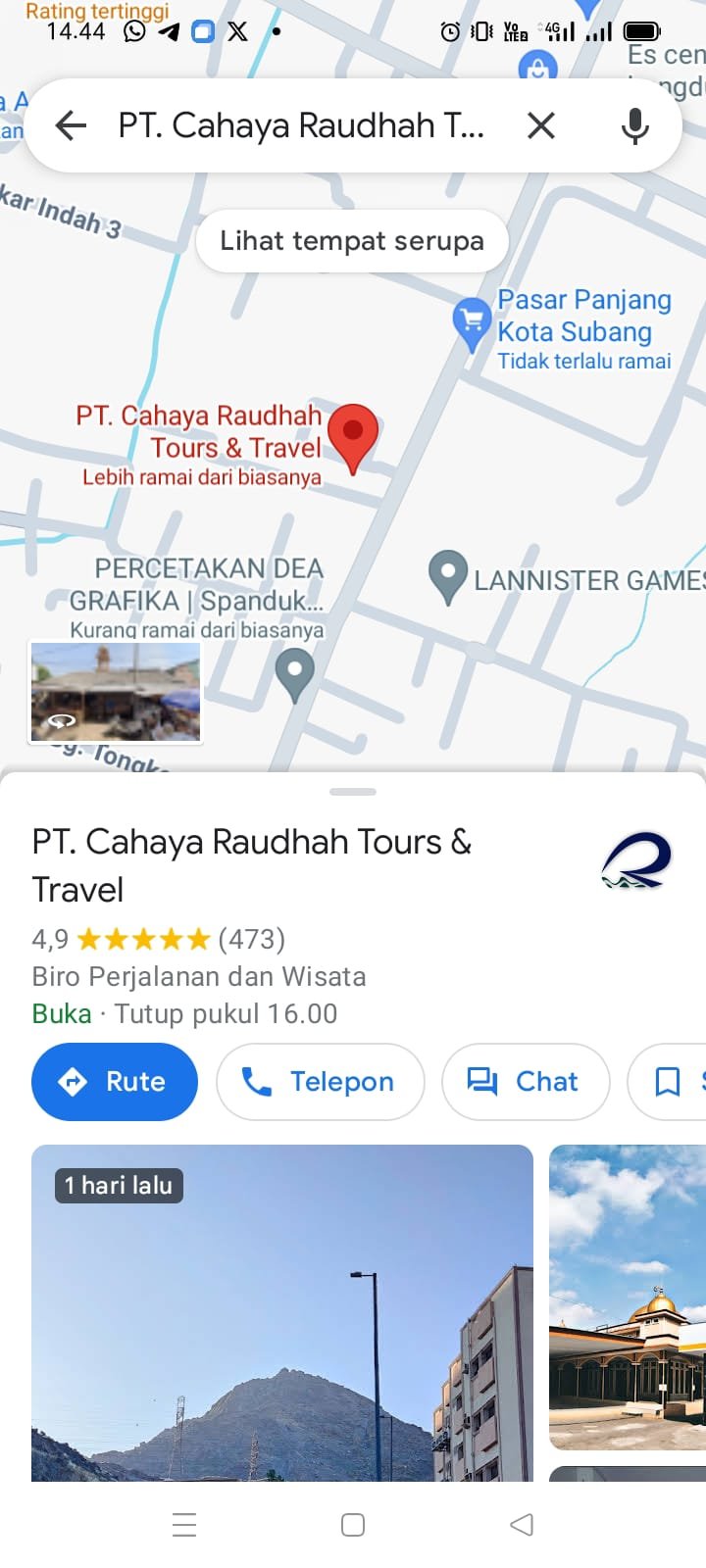The width and height of the screenshot is (706, 1568).
Task: Get directions with the Rute button
Action: [x=115, y=1082]
